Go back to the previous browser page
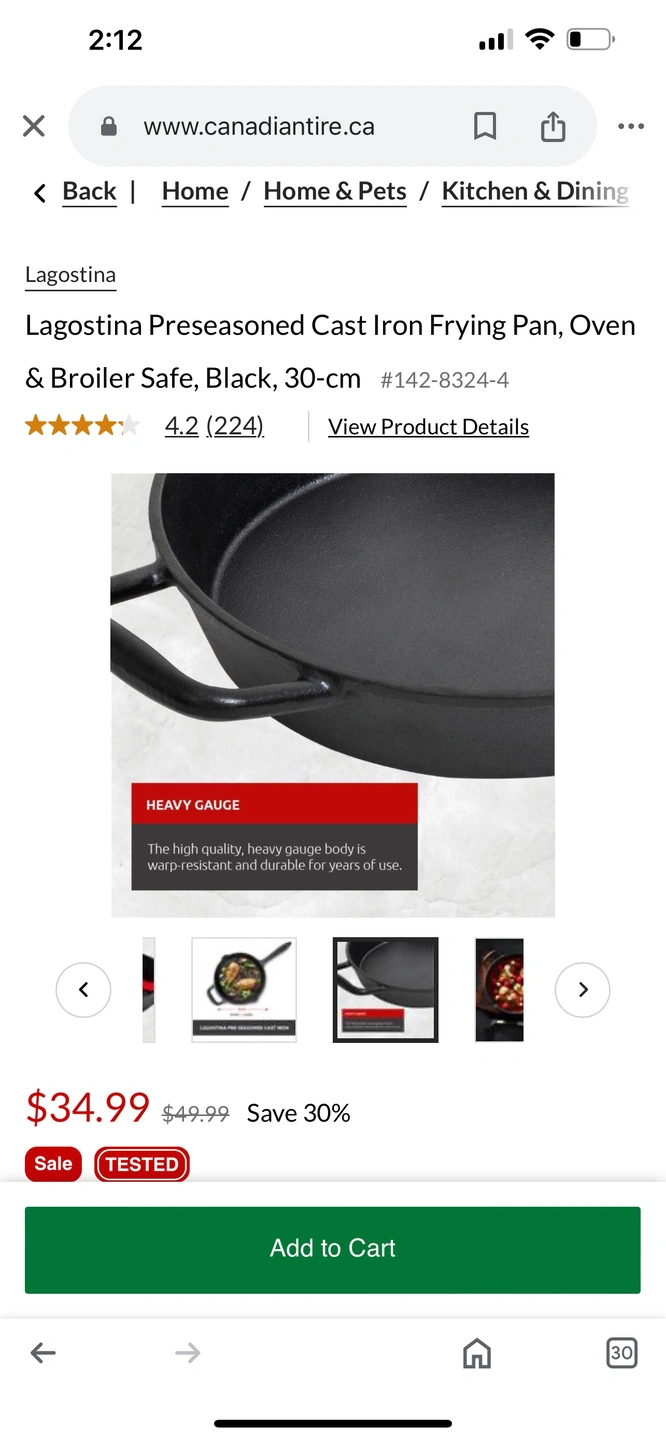 click(43, 1353)
